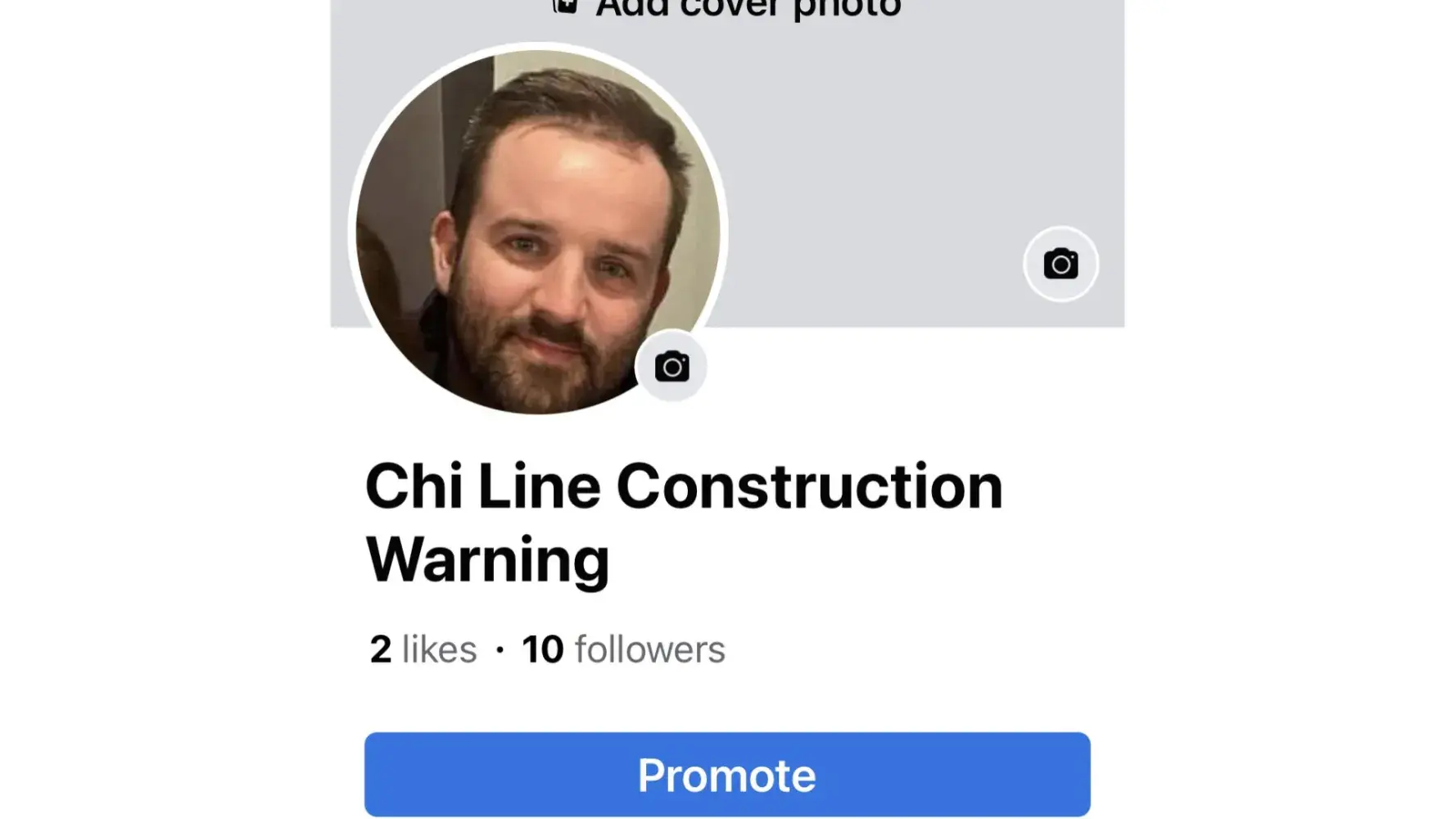
Task: Change profile picture via camera icon
Action: point(671,366)
